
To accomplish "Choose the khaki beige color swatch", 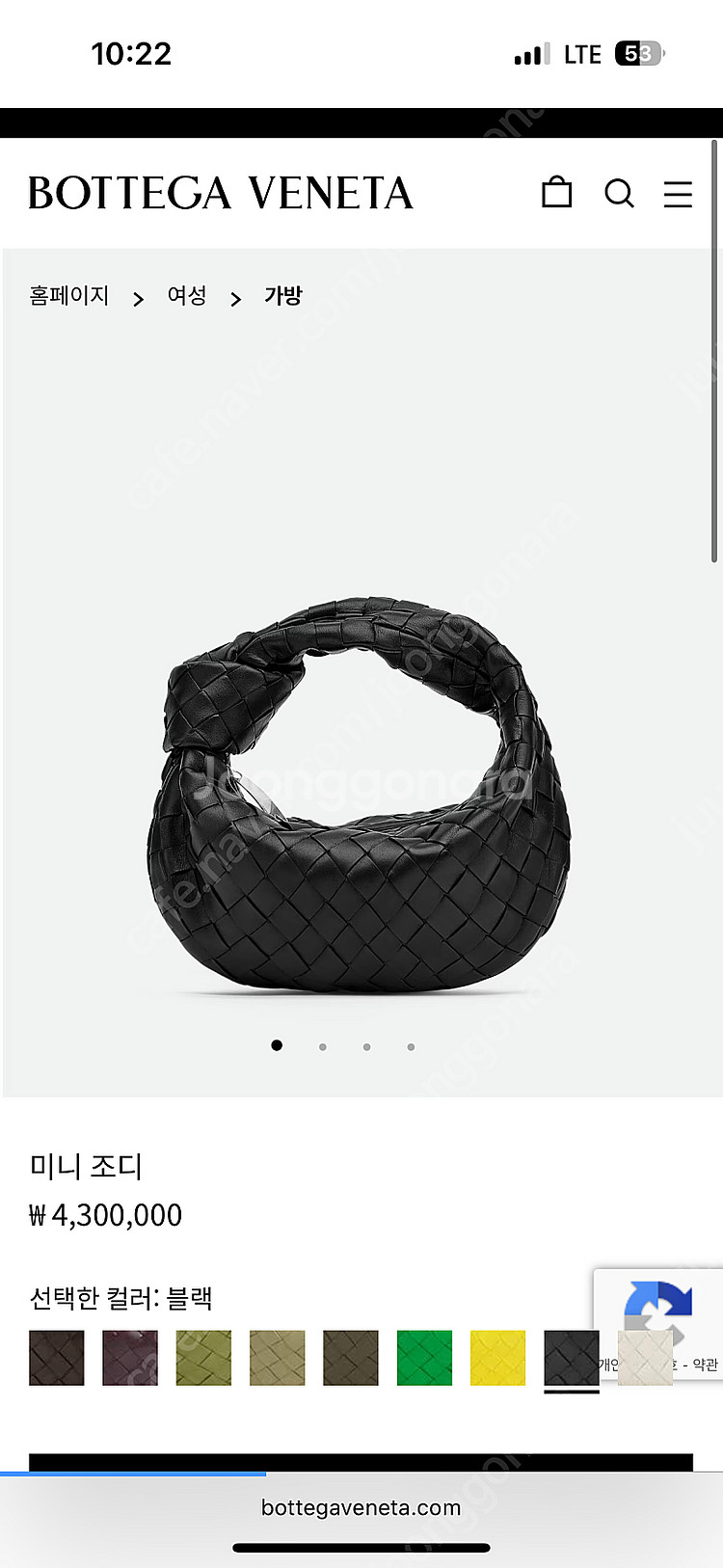I will tap(278, 1358).
